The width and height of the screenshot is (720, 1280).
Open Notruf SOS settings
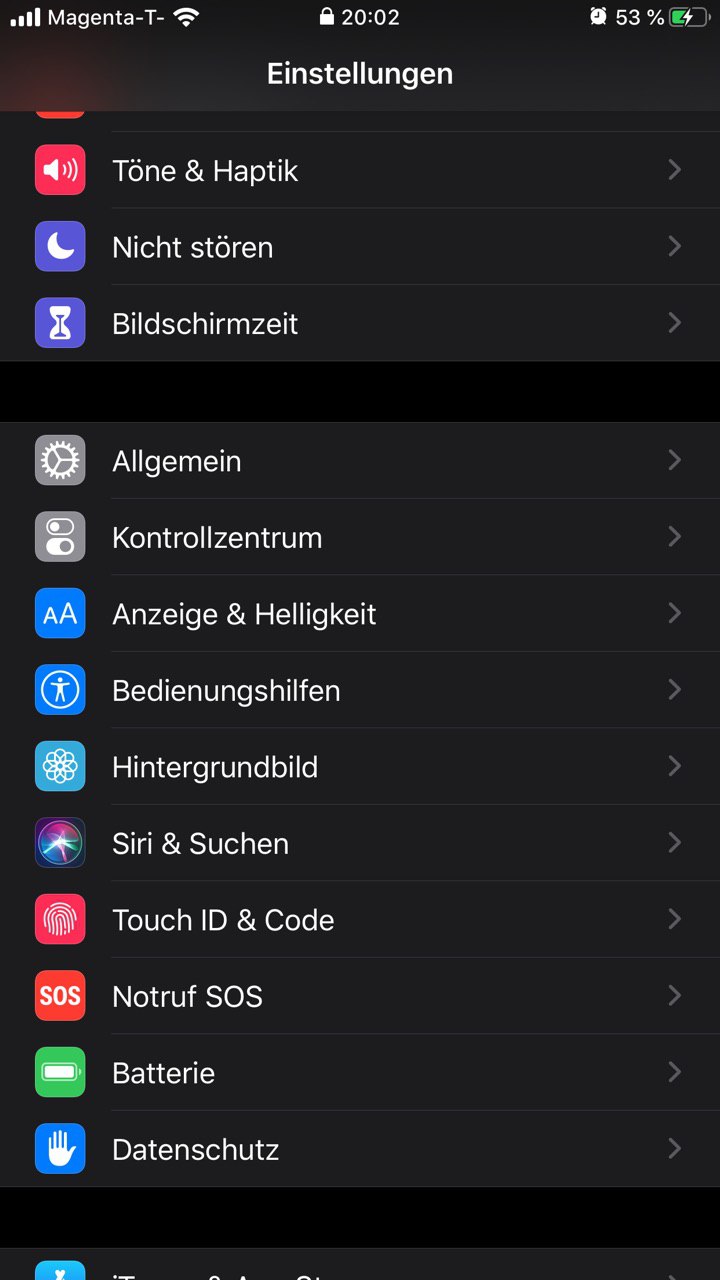(x=360, y=996)
